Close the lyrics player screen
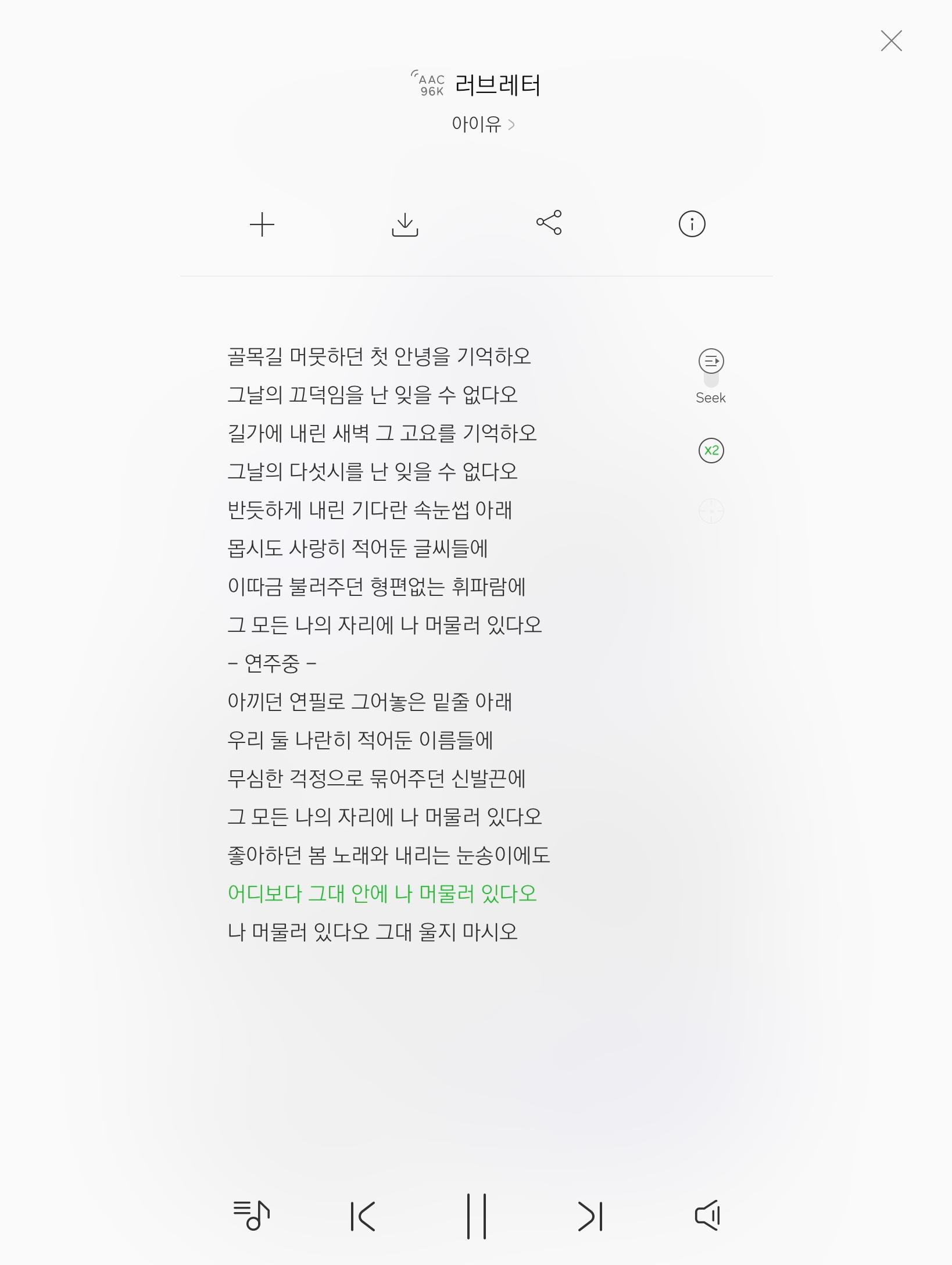 click(891, 41)
